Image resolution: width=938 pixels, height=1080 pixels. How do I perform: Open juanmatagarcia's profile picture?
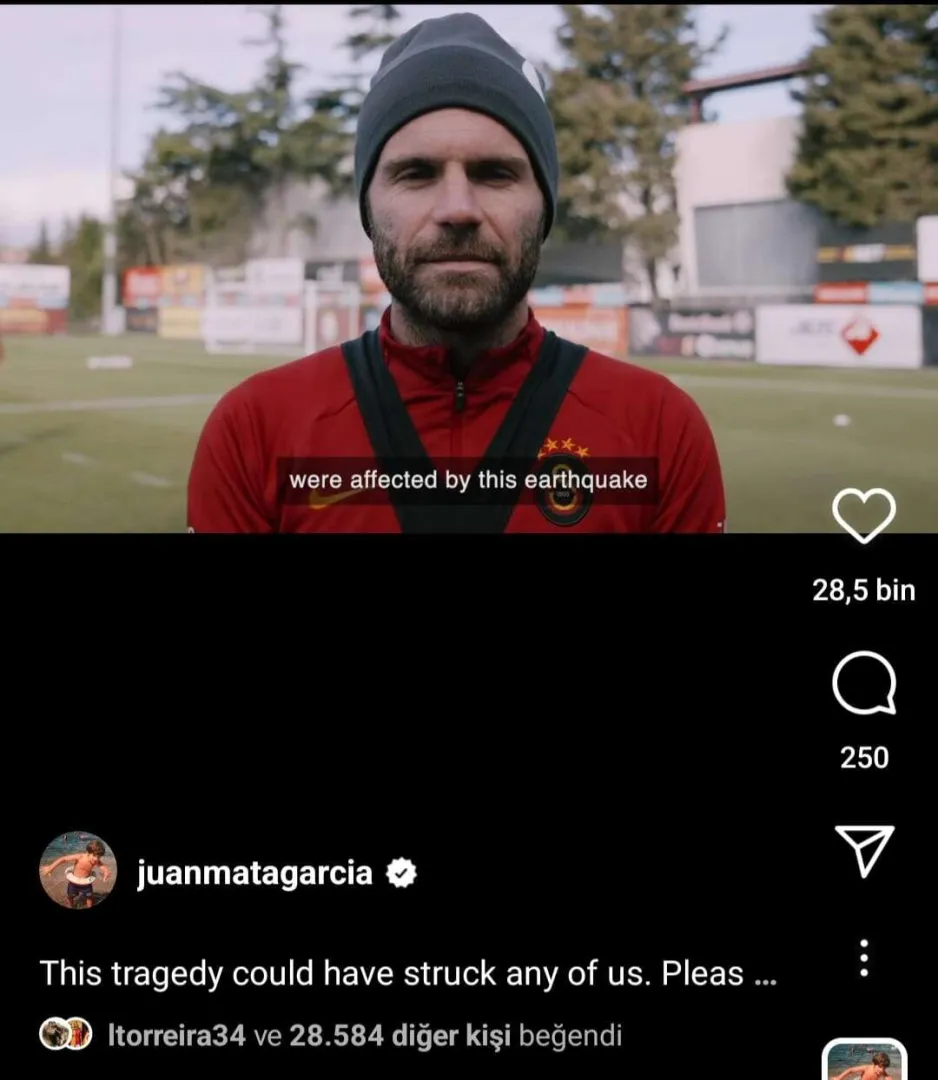click(x=78, y=871)
